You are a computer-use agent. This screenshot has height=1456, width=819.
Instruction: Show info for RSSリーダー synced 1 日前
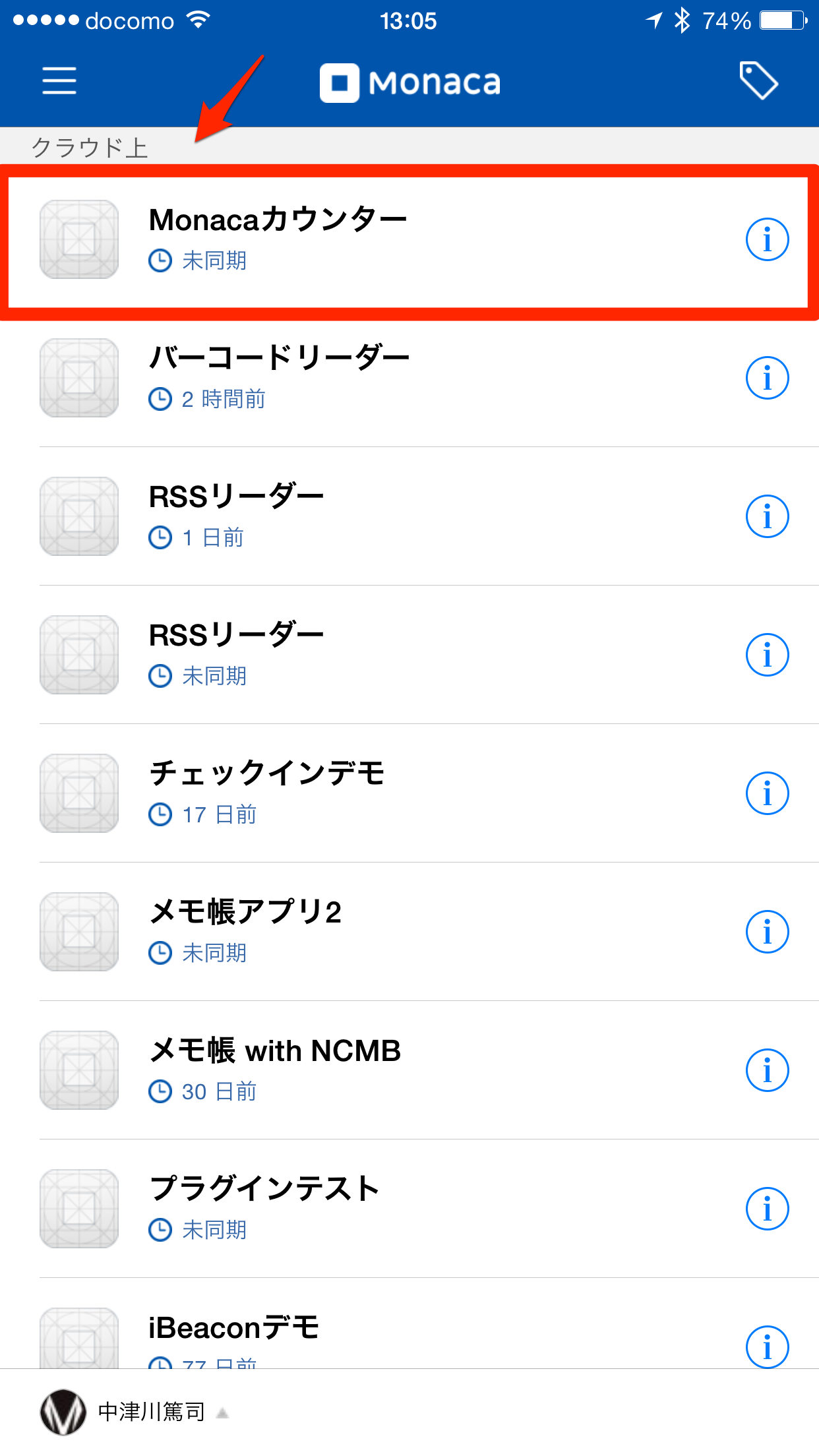point(767,517)
